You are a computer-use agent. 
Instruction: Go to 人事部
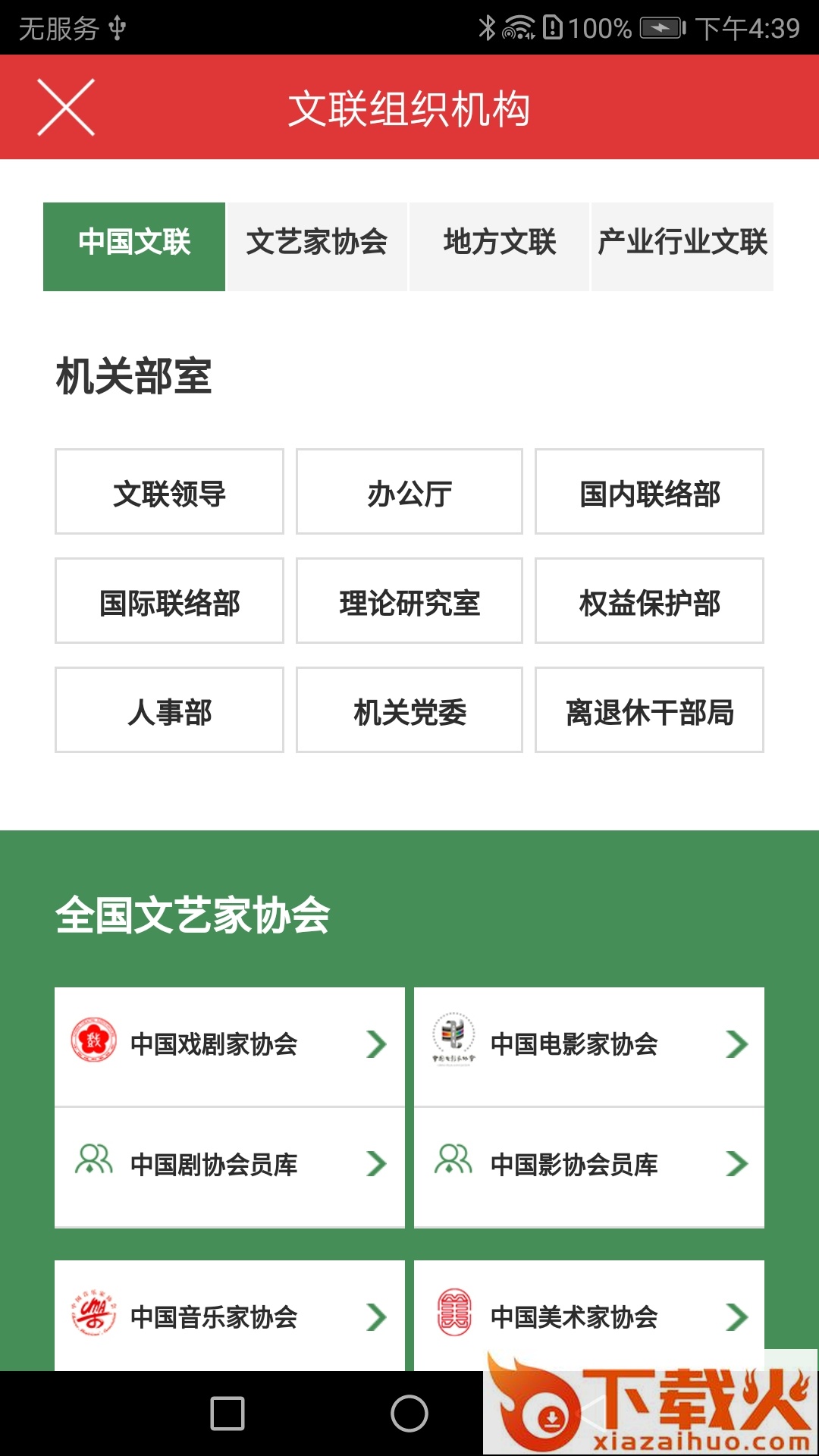point(169,710)
